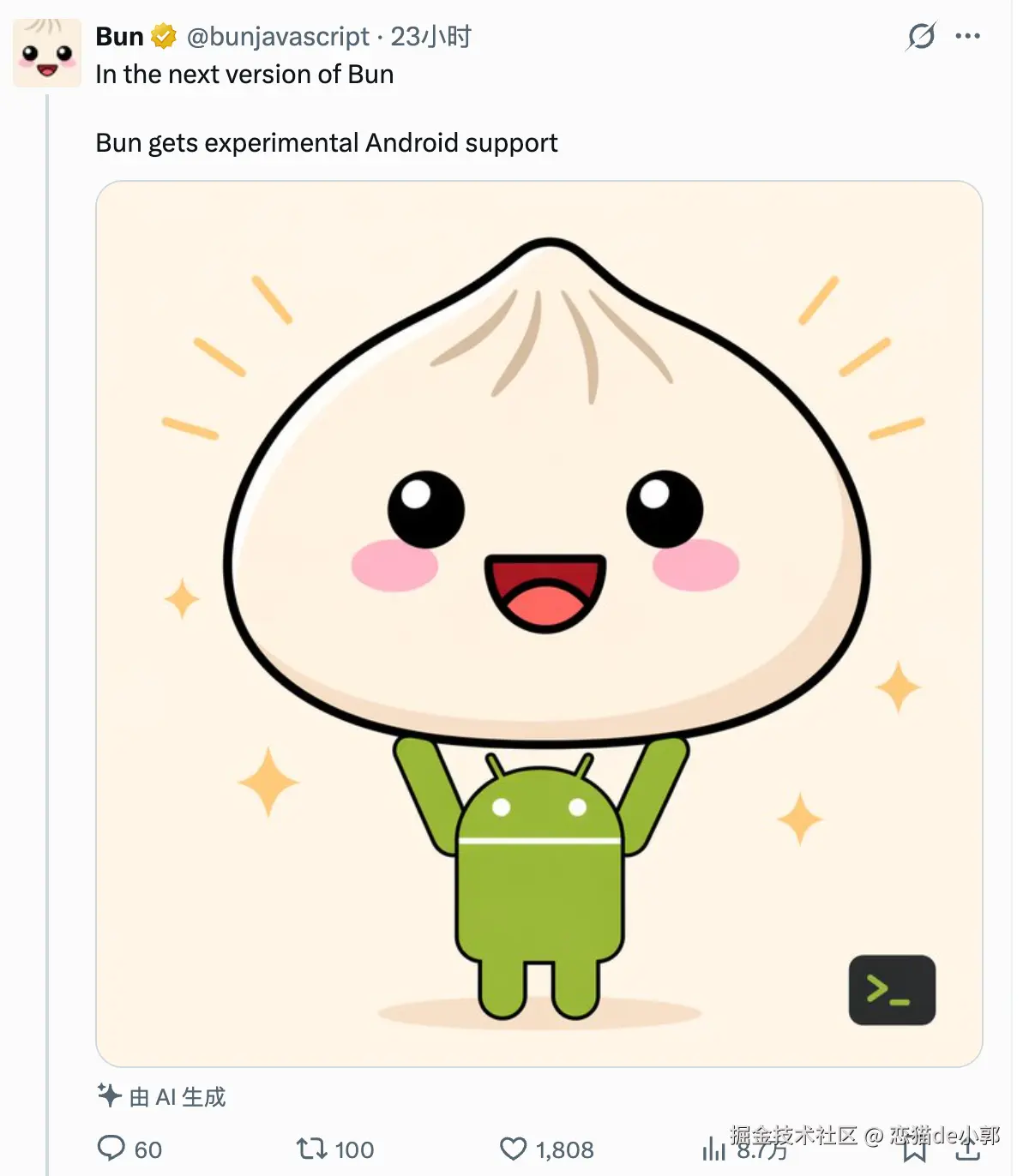Open the tweet's three-dot overflow menu
Screen dimensions: 1029x1176
(x=967, y=36)
